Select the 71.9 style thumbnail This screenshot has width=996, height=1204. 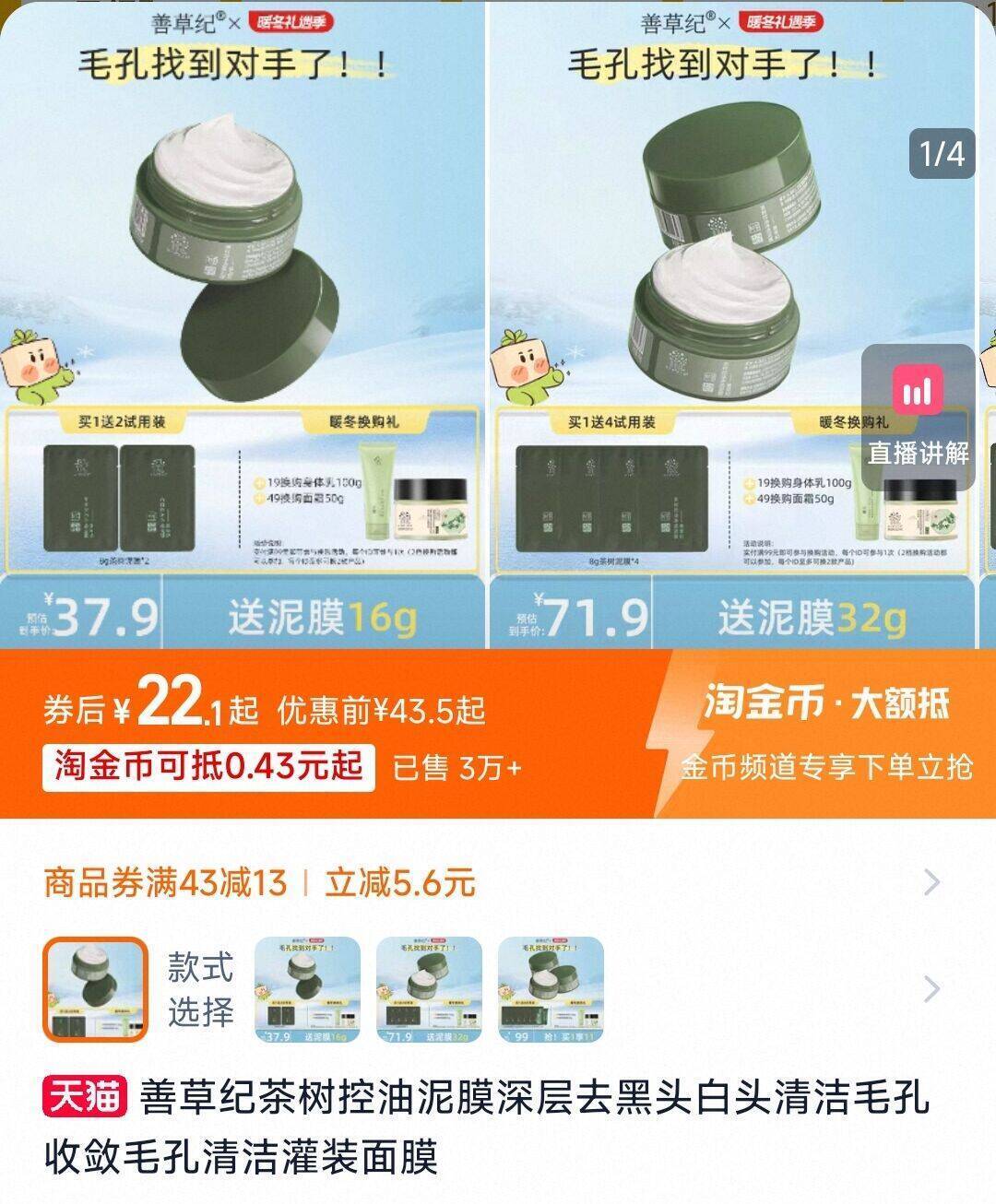point(429,990)
